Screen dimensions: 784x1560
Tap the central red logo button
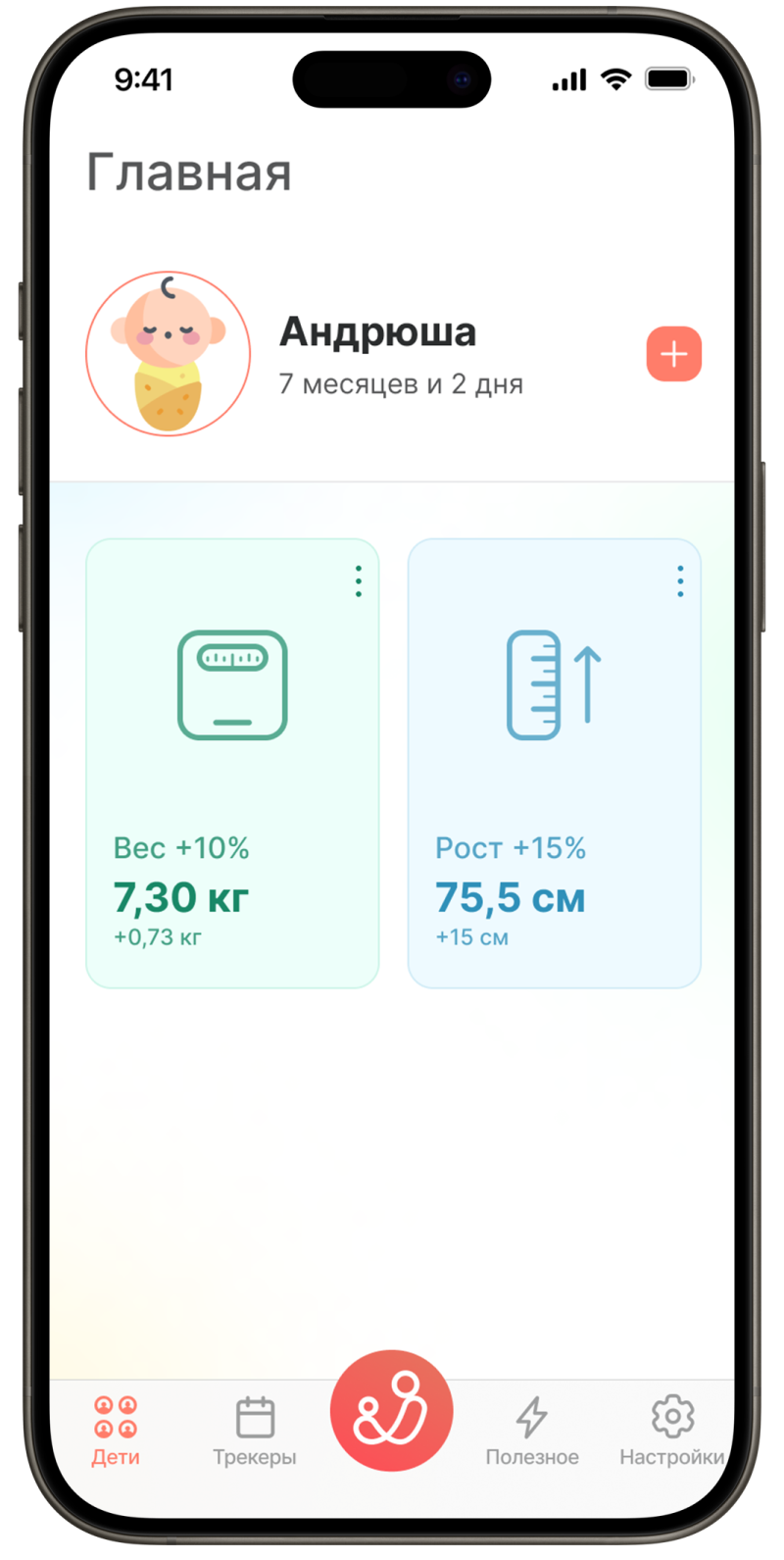coord(392,1411)
